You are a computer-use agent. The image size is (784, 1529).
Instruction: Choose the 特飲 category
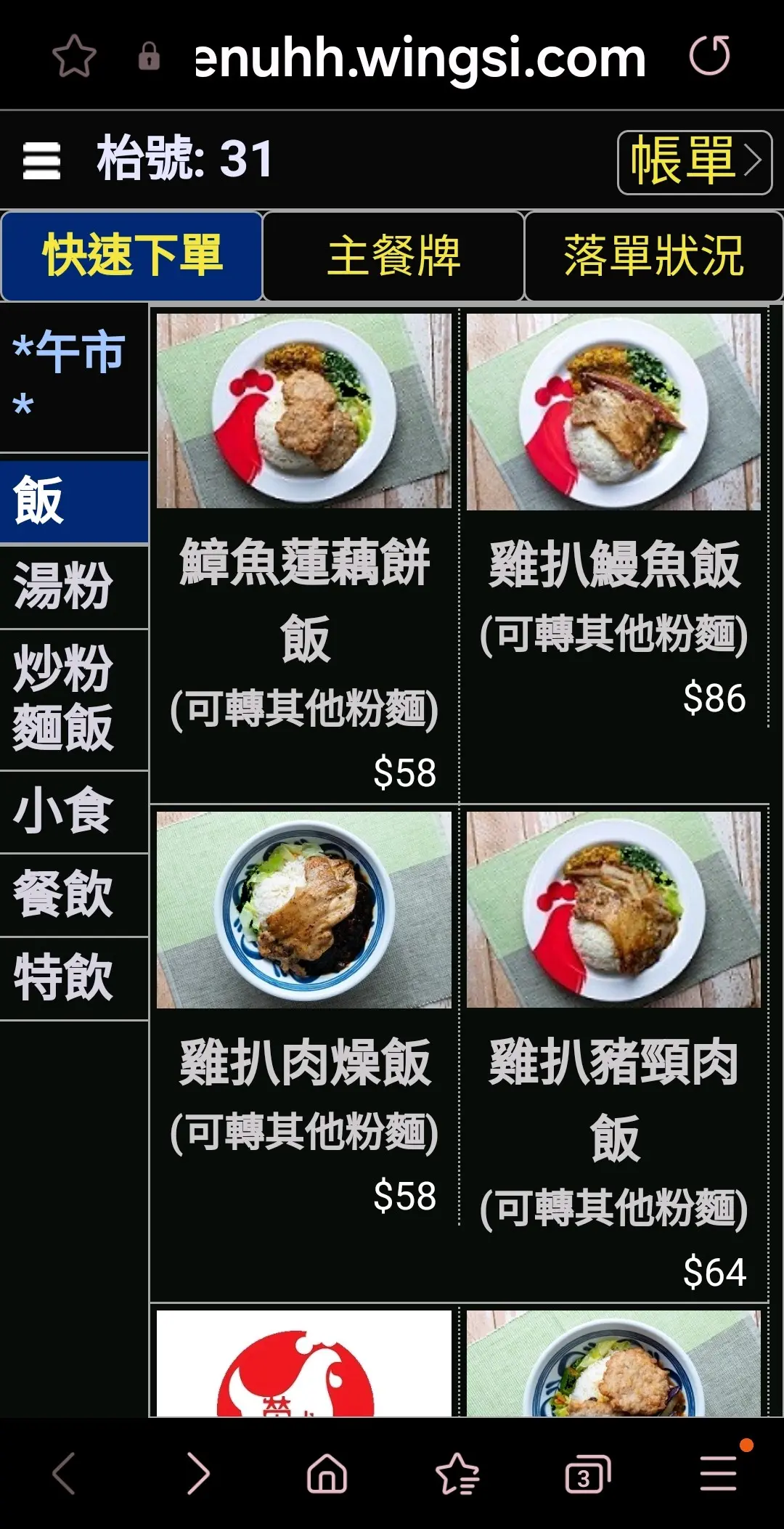[64, 978]
